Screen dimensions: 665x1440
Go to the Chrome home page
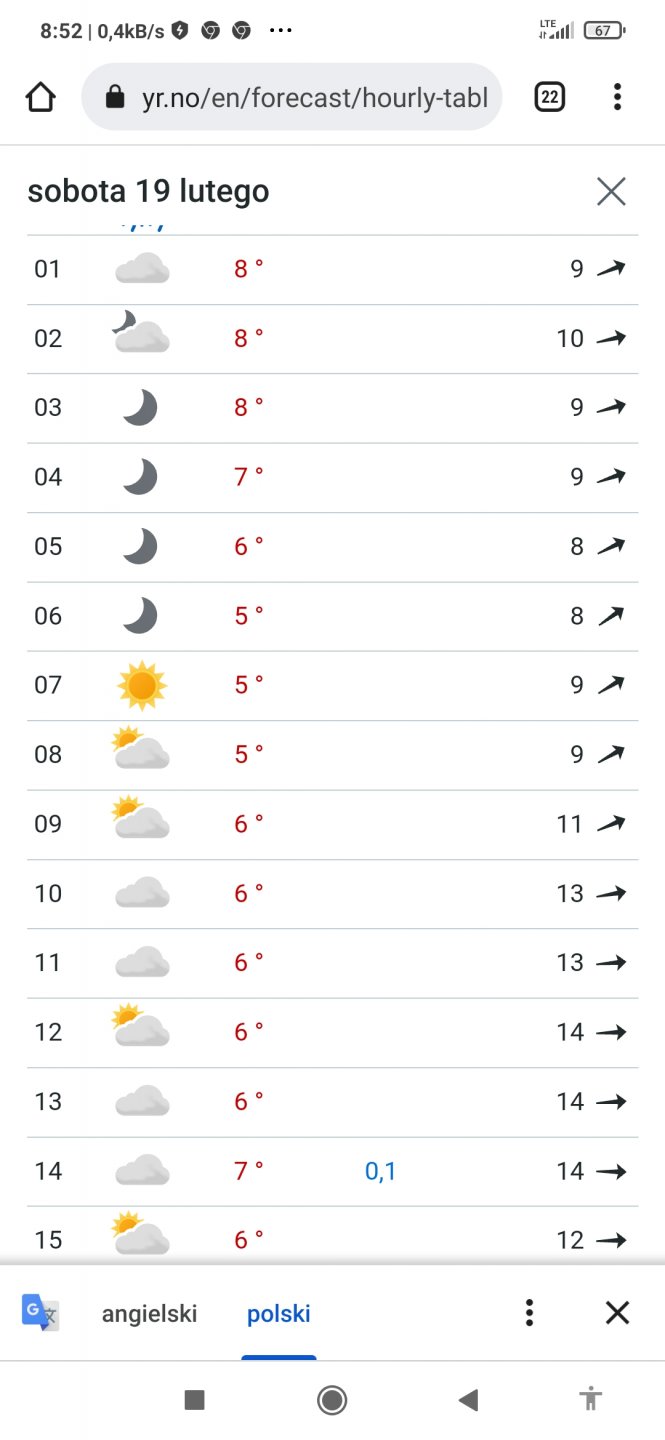point(40,97)
